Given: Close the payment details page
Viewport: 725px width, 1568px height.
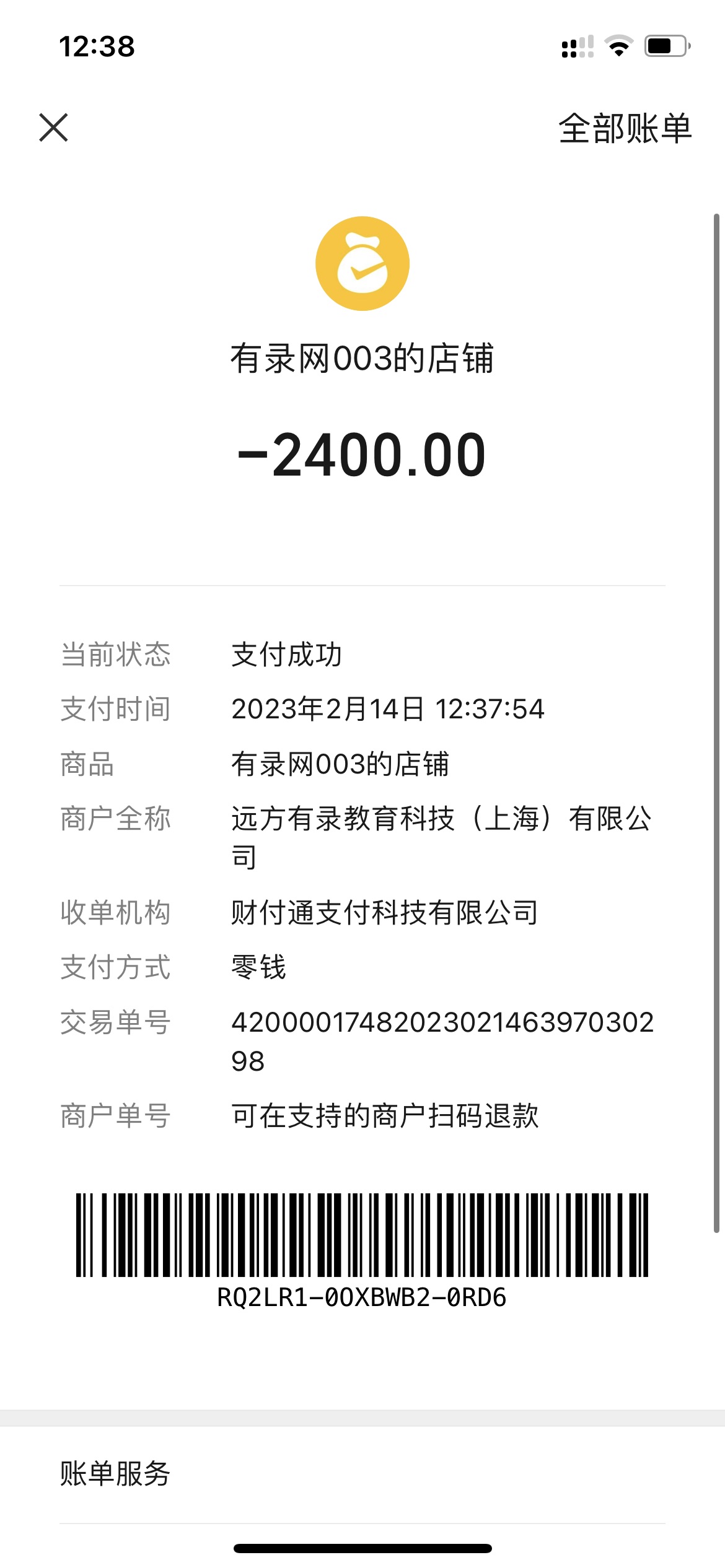Looking at the screenshot, I should pos(53,128).
